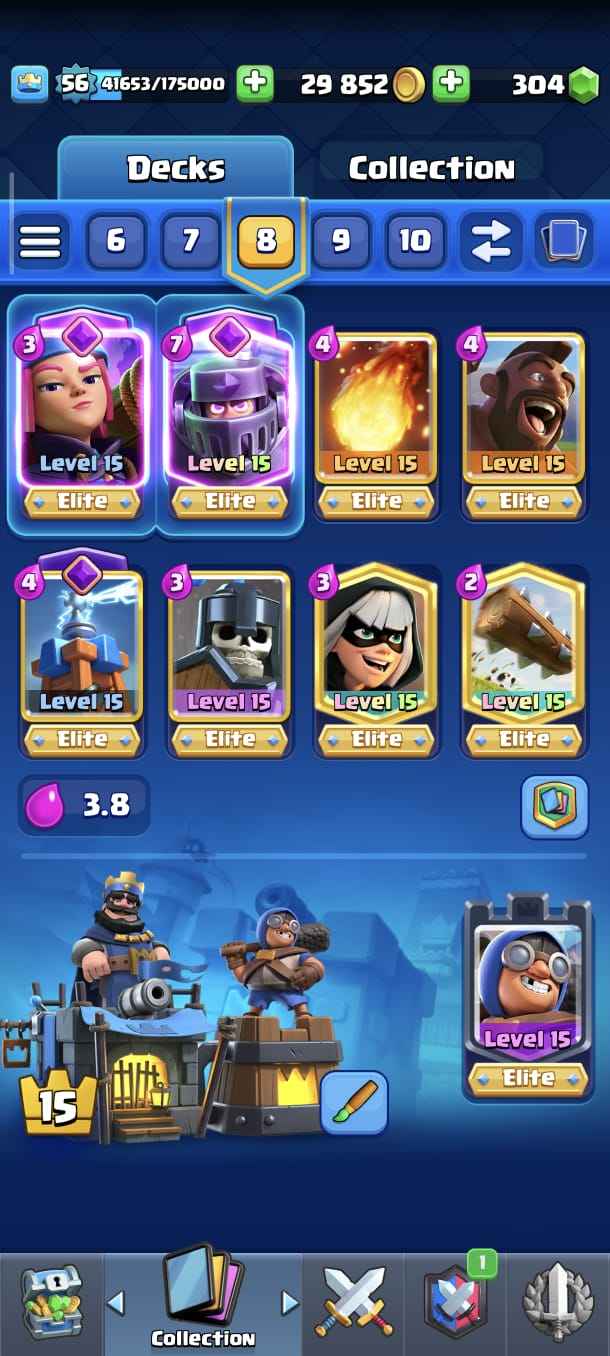The height and width of the screenshot is (1356, 610).
Task: Tap the swap arrows deck button
Action: [490, 241]
